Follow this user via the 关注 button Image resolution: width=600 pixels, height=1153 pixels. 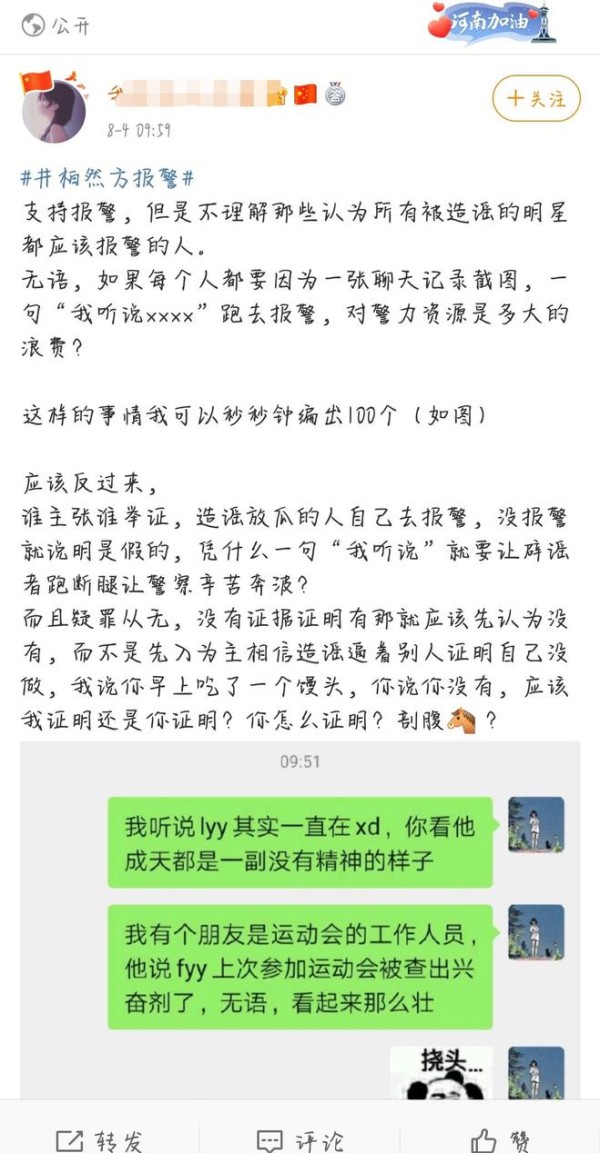tap(536, 98)
